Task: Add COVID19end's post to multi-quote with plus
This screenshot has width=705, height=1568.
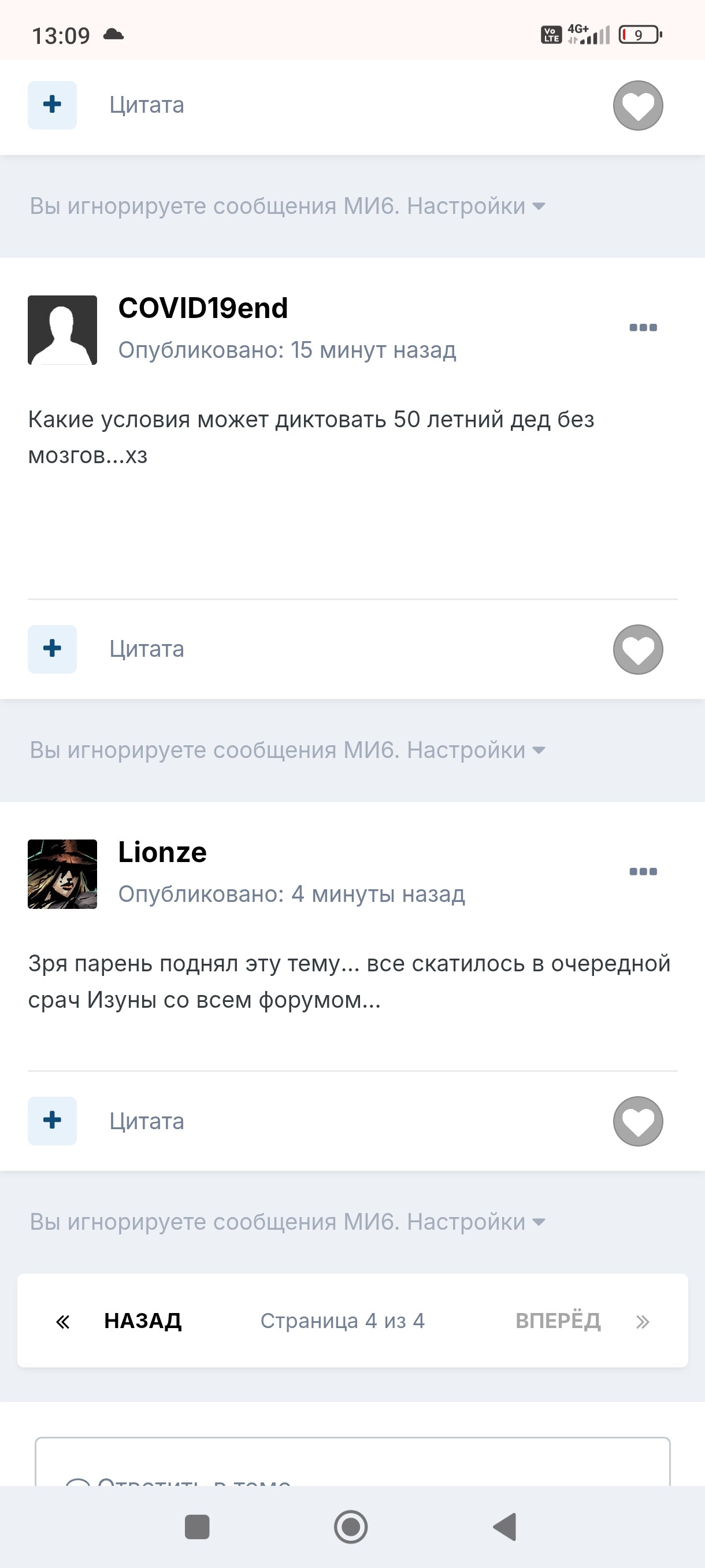Action: [x=53, y=649]
